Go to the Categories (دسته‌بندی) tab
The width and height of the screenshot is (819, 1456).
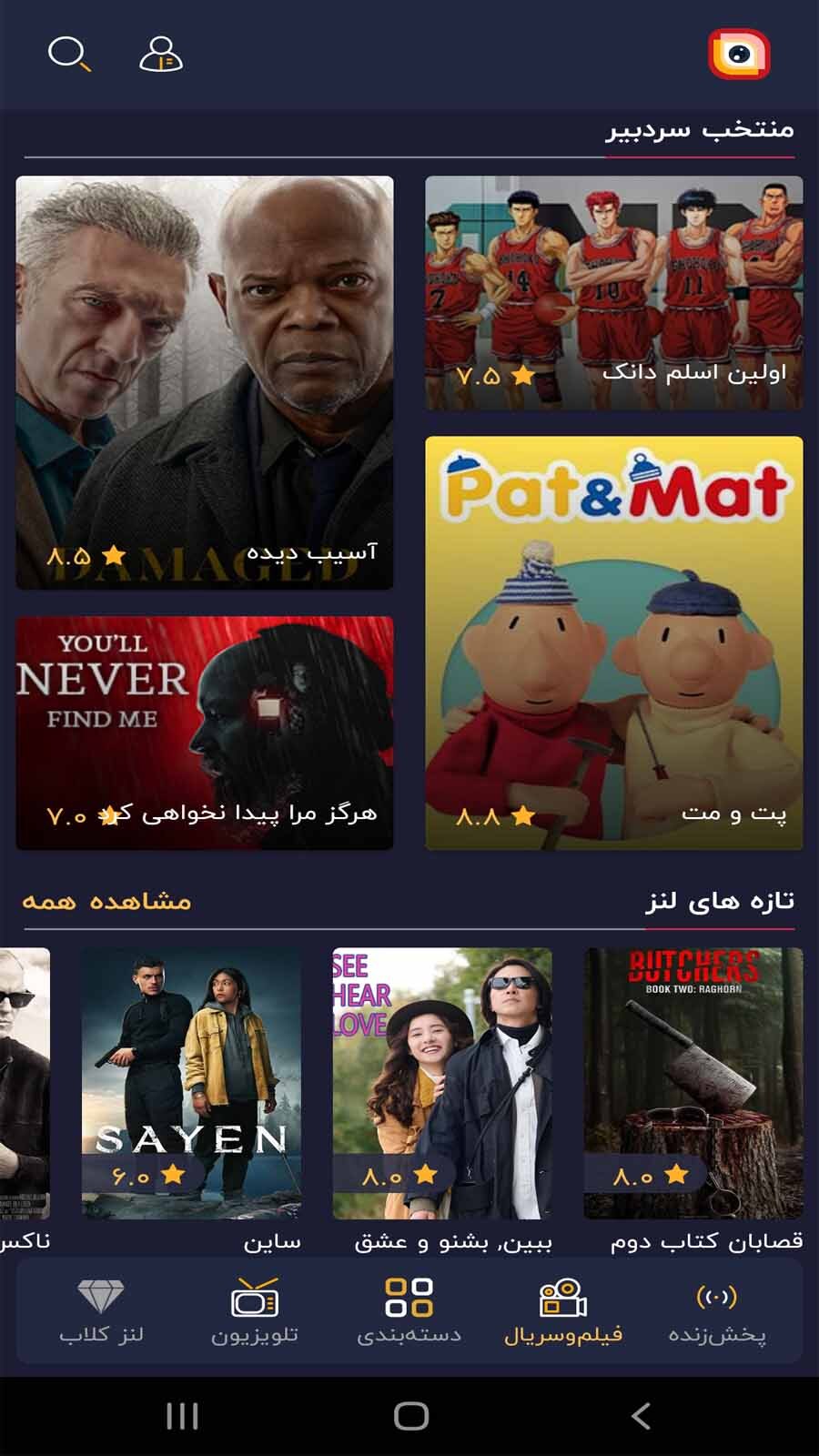point(409,1312)
